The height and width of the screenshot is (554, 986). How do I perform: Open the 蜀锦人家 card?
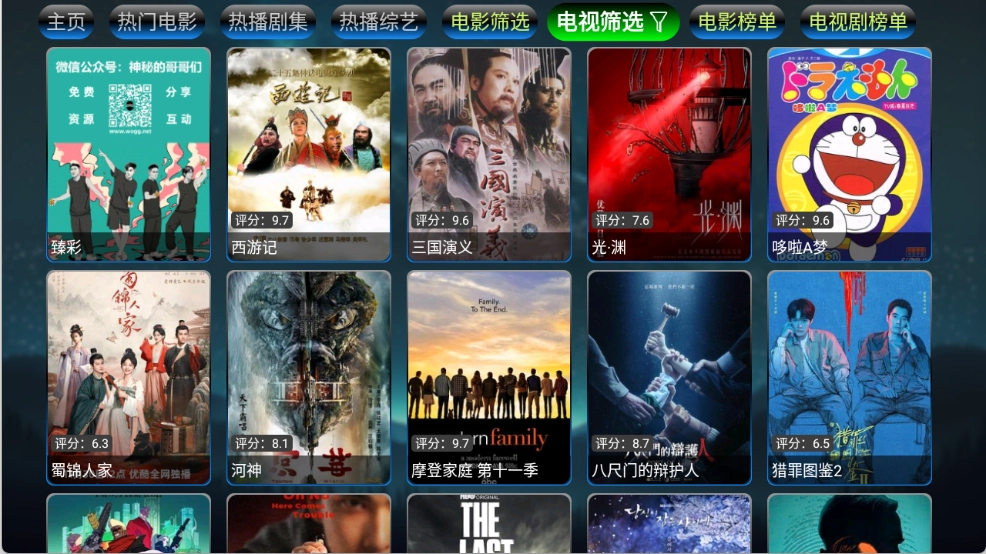129,377
